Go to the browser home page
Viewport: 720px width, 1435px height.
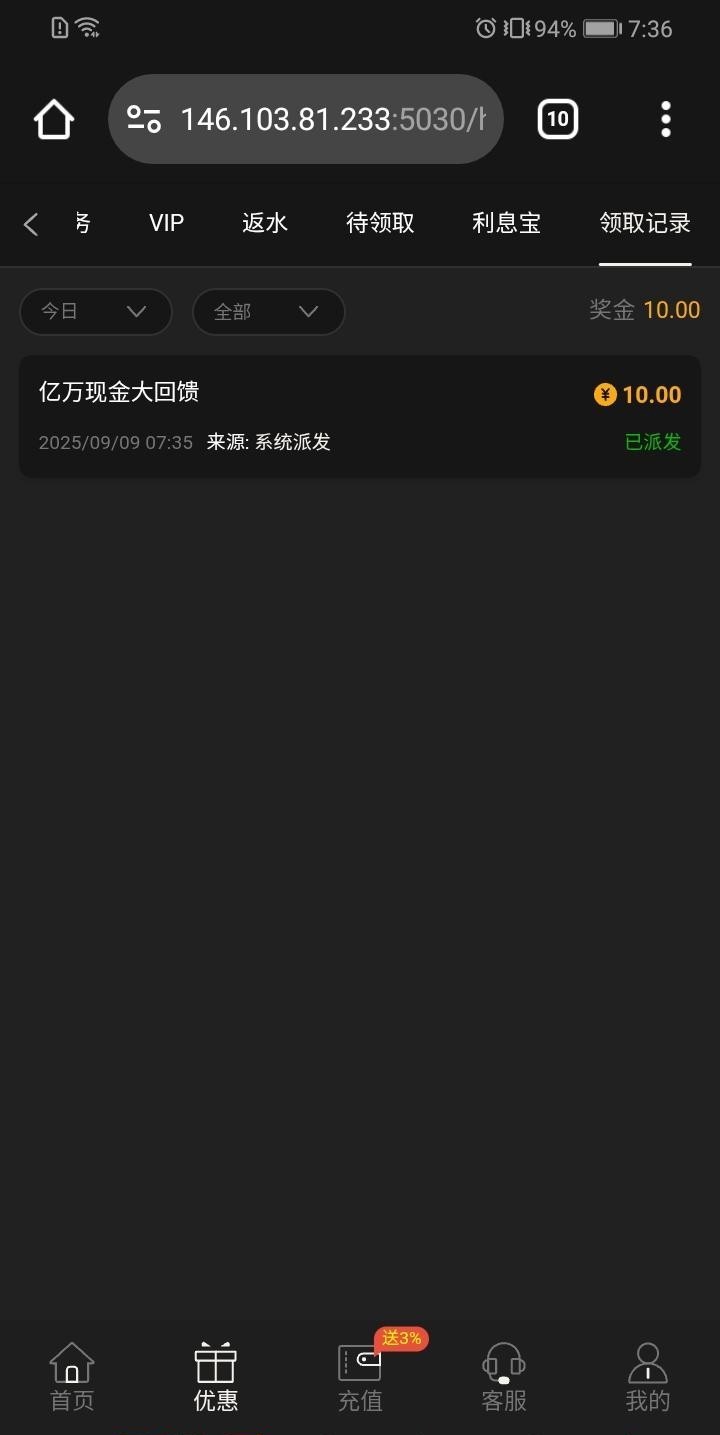click(x=54, y=120)
